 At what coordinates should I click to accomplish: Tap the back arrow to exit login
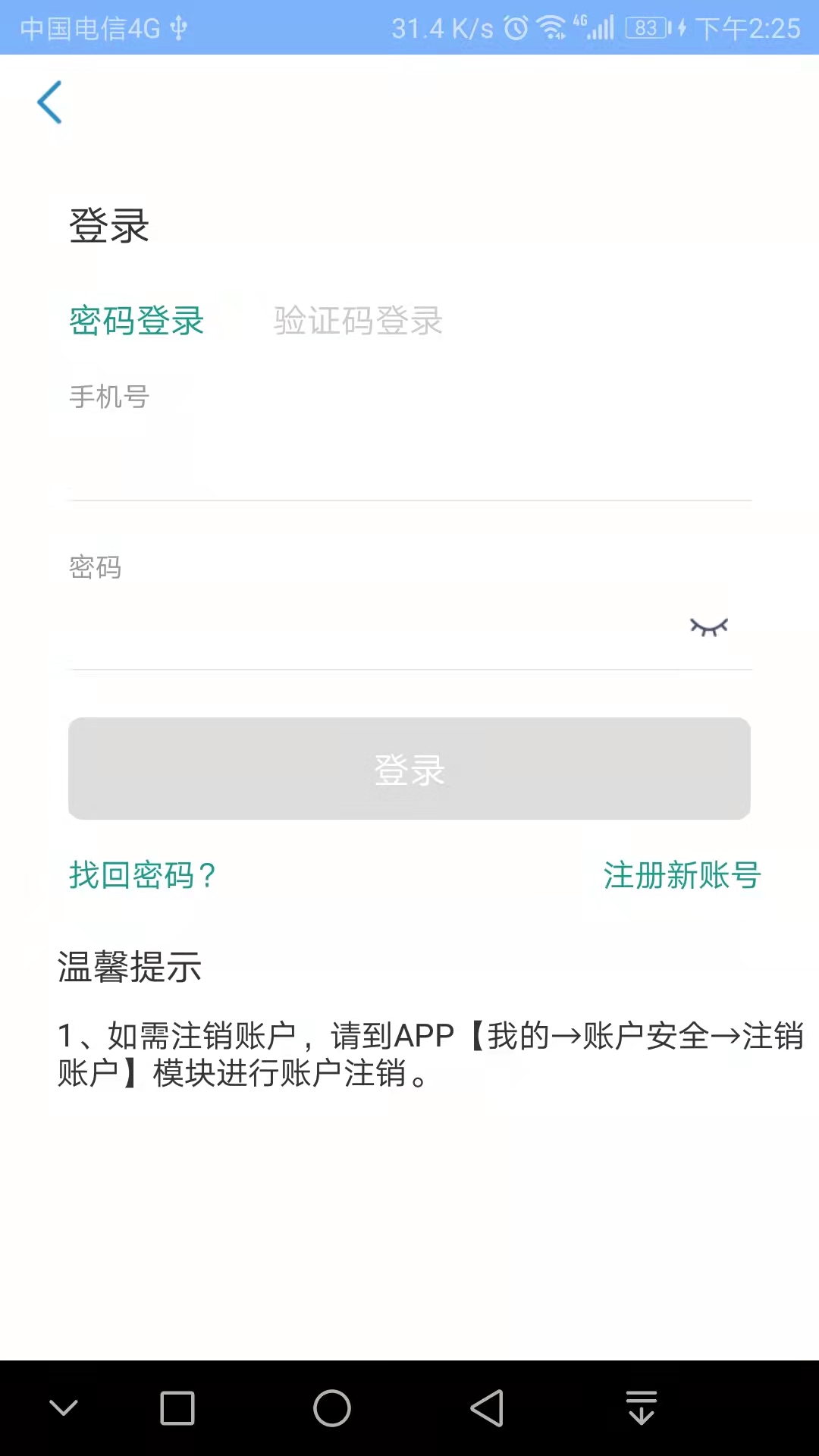pos(50,102)
